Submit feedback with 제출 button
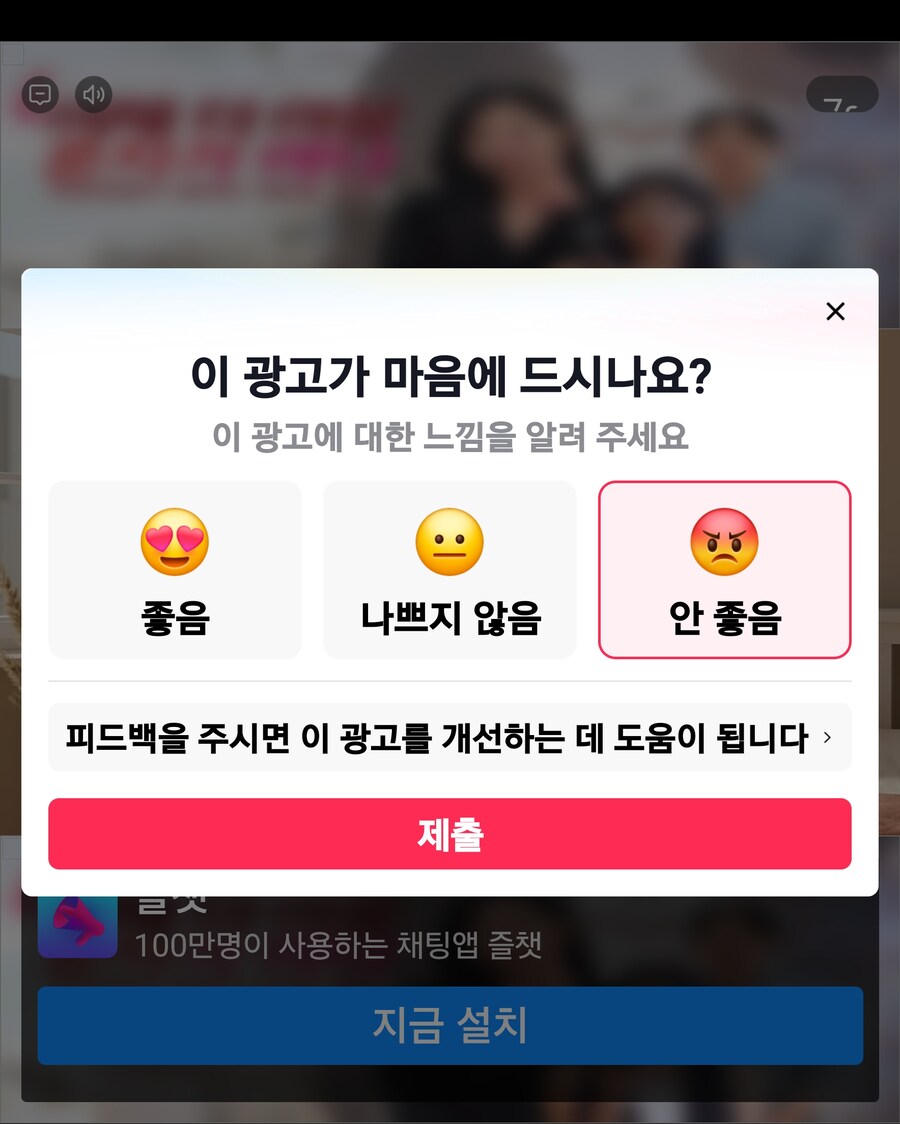900x1124 pixels. point(450,834)
